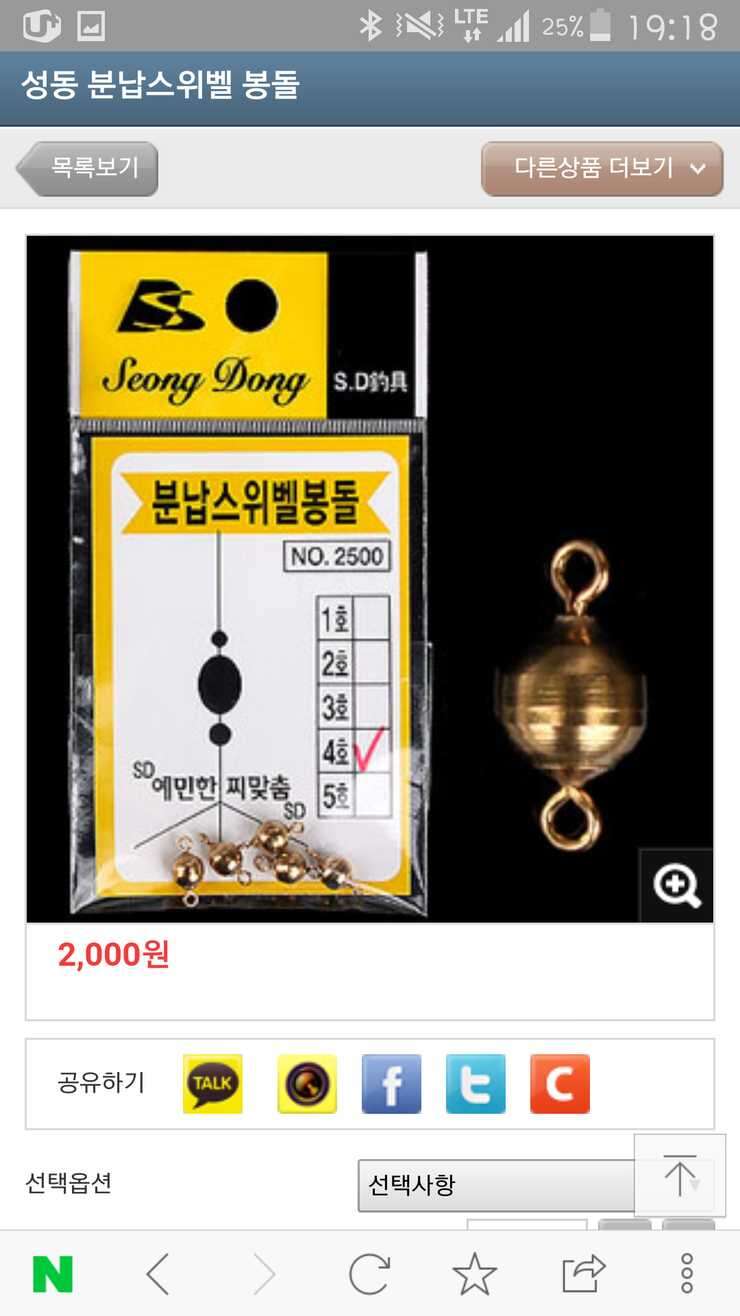Viewport: 740px width, 1316px height.
Task: Open browser share option
Action: 584,1274
